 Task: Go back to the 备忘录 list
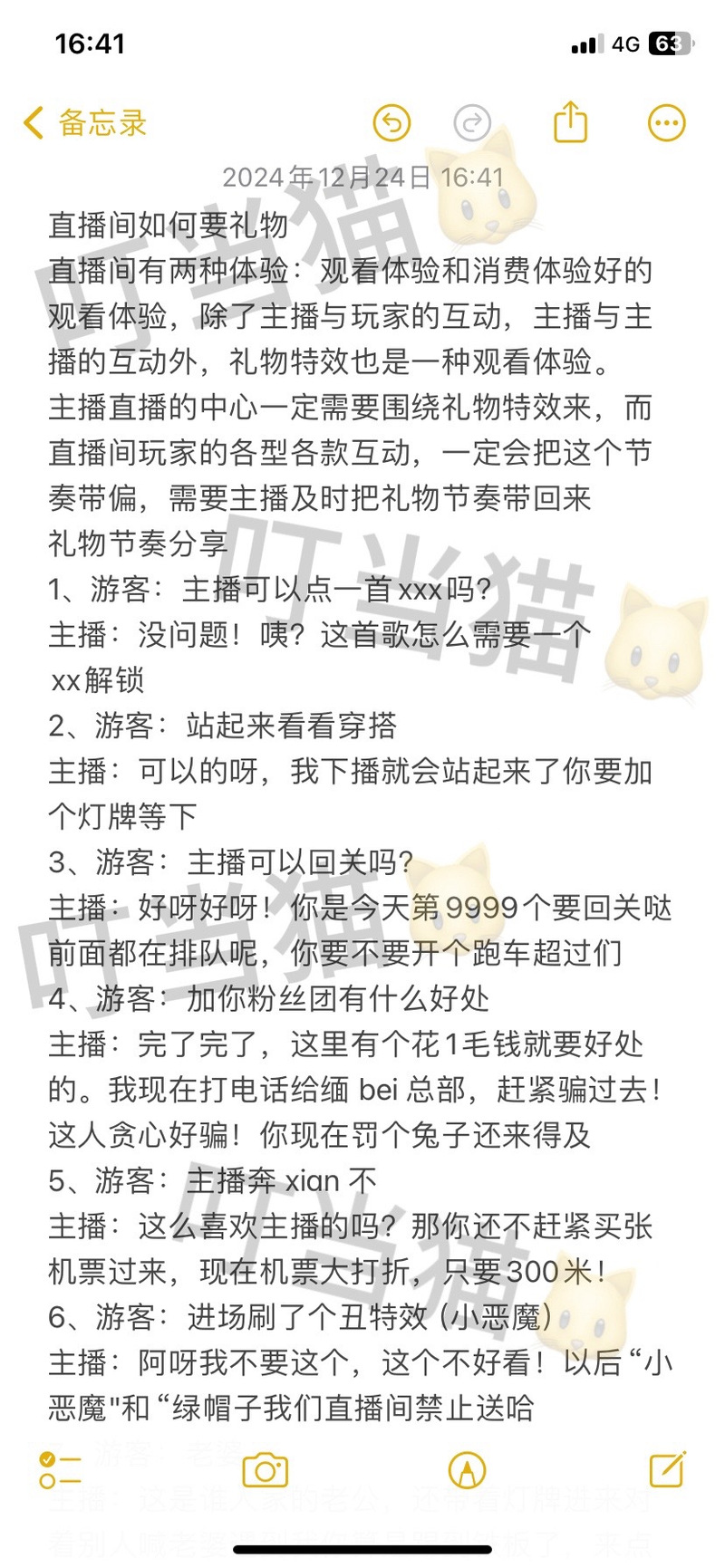tap(84, 123)
